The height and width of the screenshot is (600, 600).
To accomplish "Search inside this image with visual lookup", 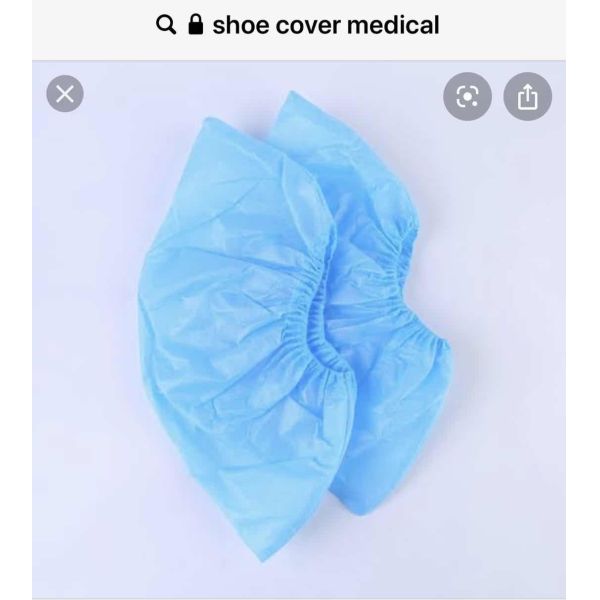I will click(467, 96).
